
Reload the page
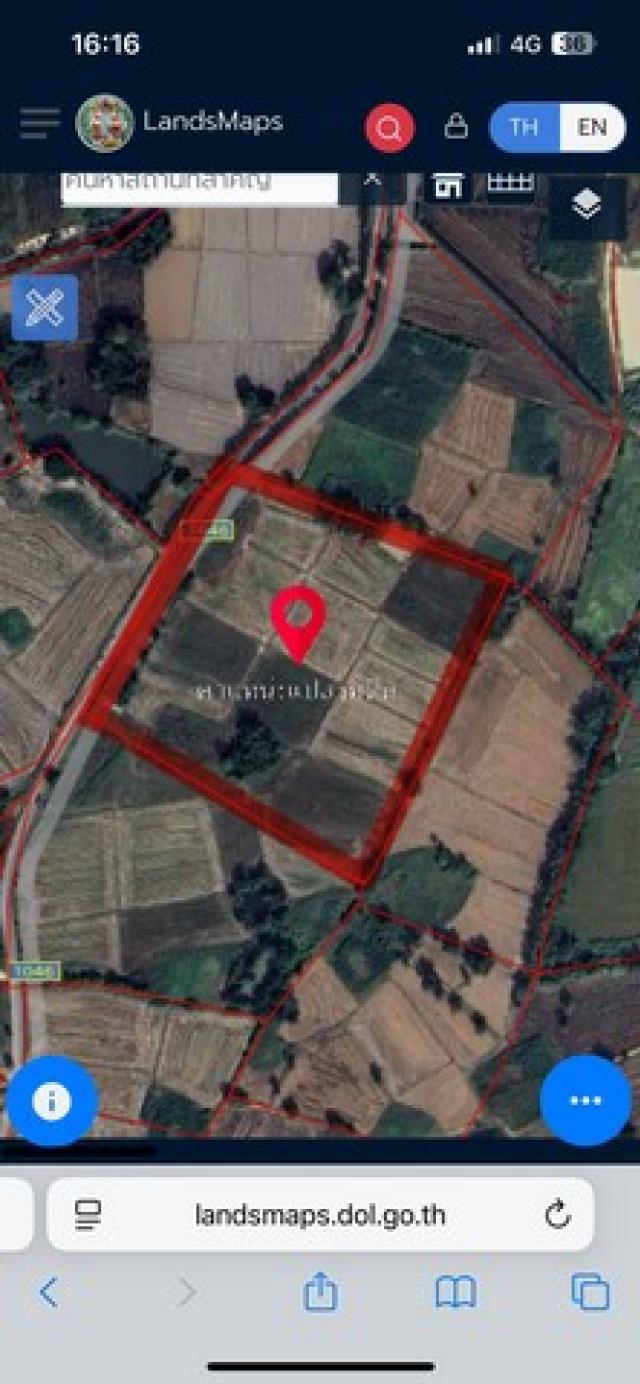(x=558, y=1215)
